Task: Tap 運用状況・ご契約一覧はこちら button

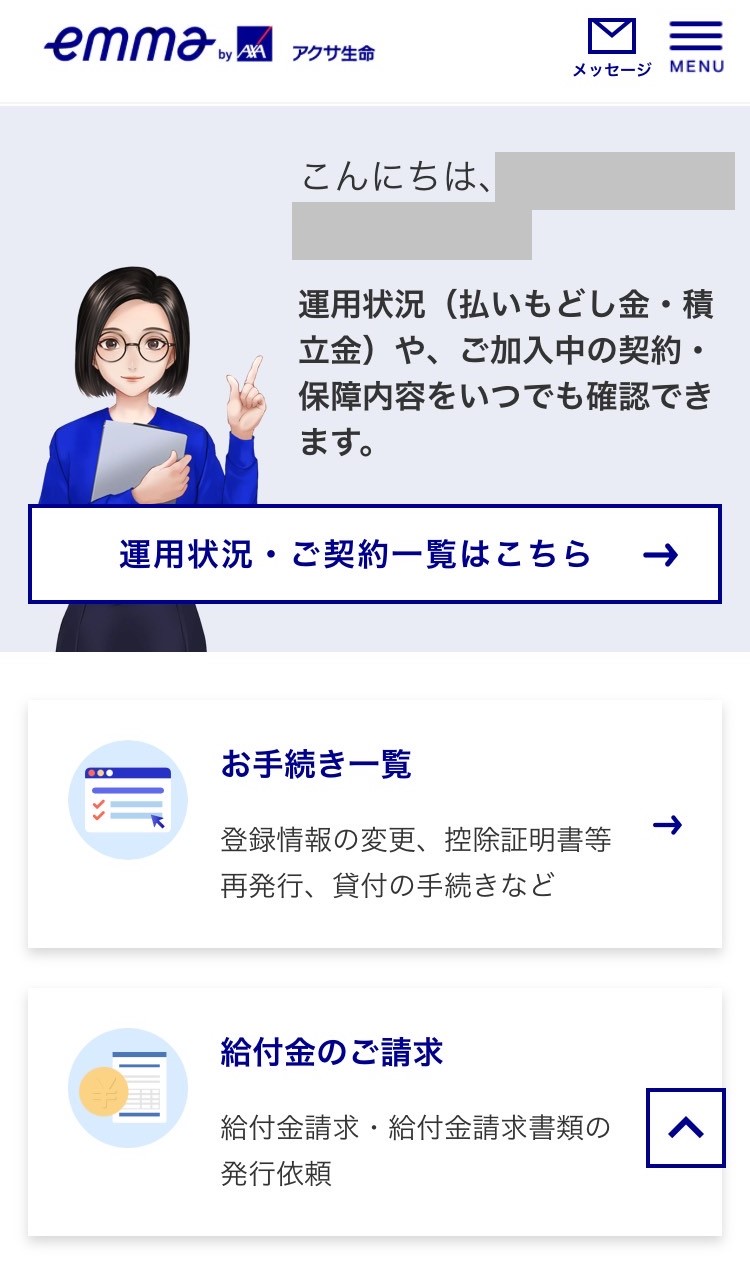Action: (x=375, y=554)
